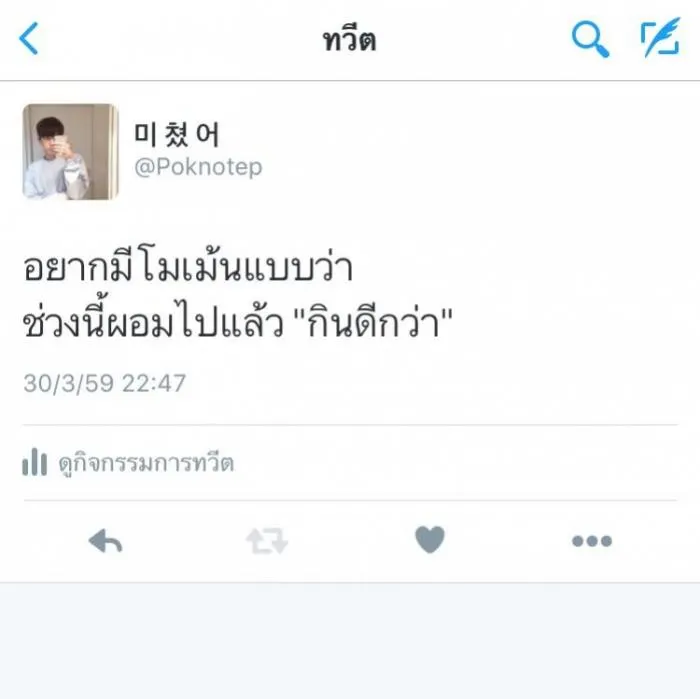
Task: Compose a new tweet
Action: point(660,39)
